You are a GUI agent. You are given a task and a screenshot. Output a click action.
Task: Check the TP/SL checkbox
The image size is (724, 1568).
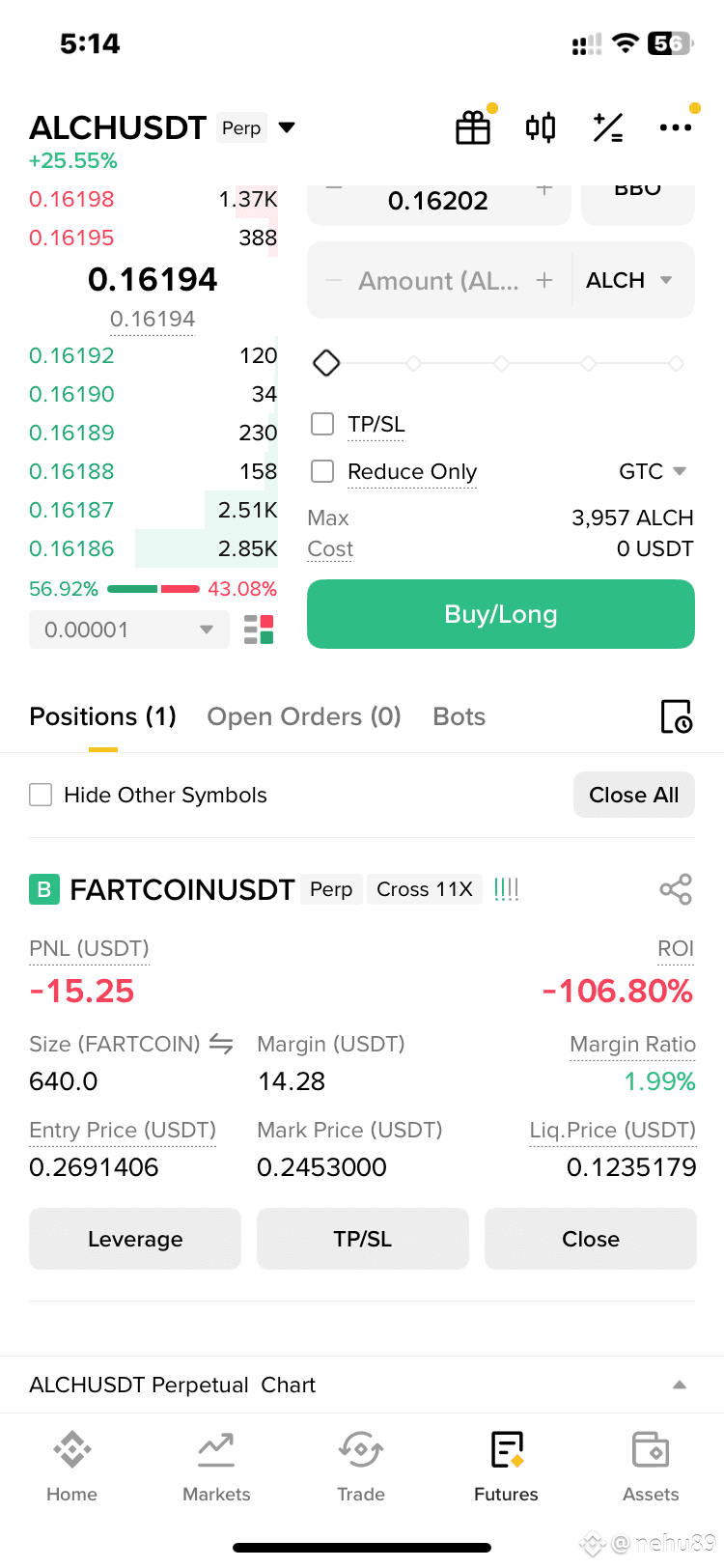(322, 424)
